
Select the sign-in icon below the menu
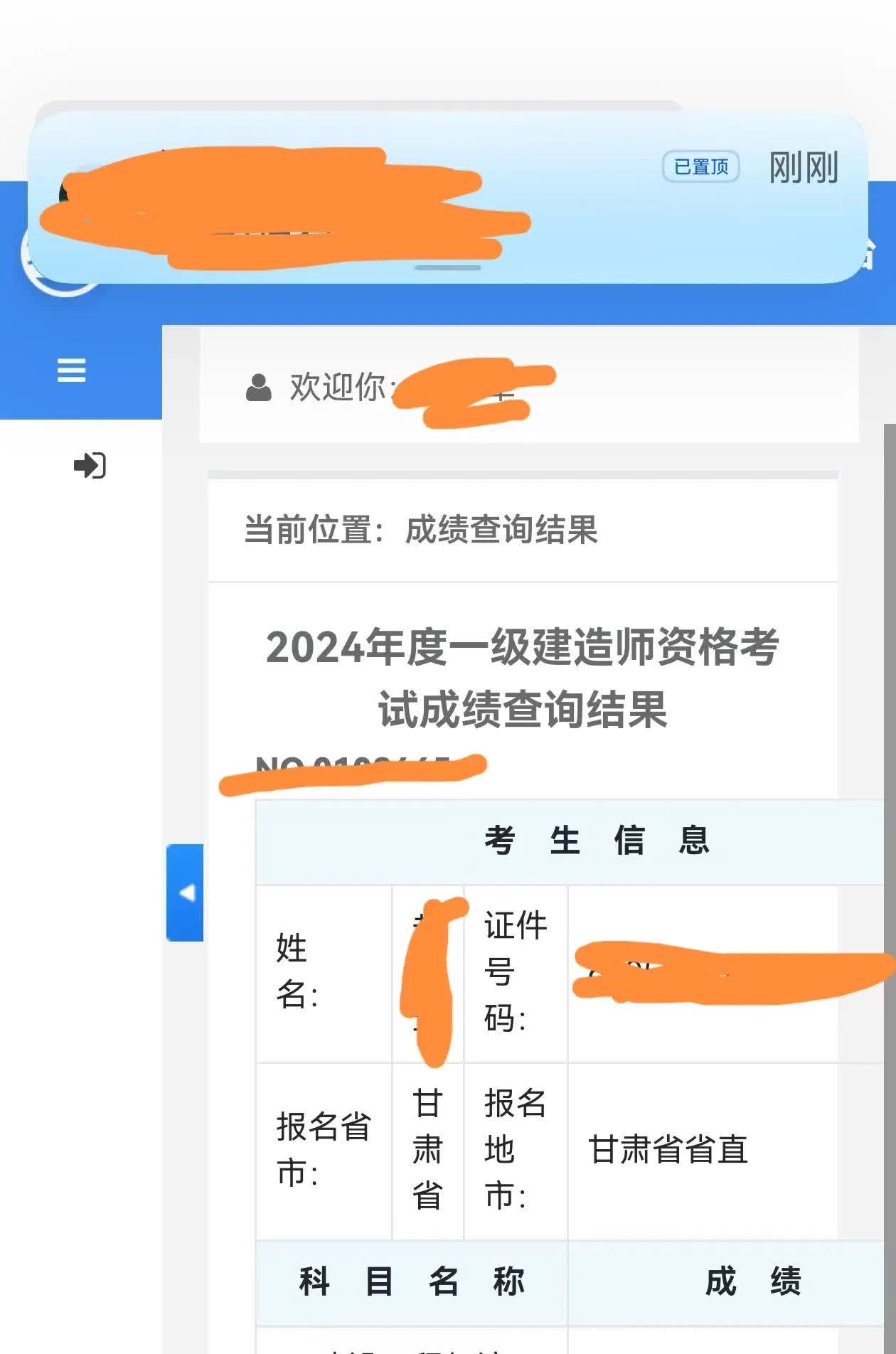[x=88, y=465]
